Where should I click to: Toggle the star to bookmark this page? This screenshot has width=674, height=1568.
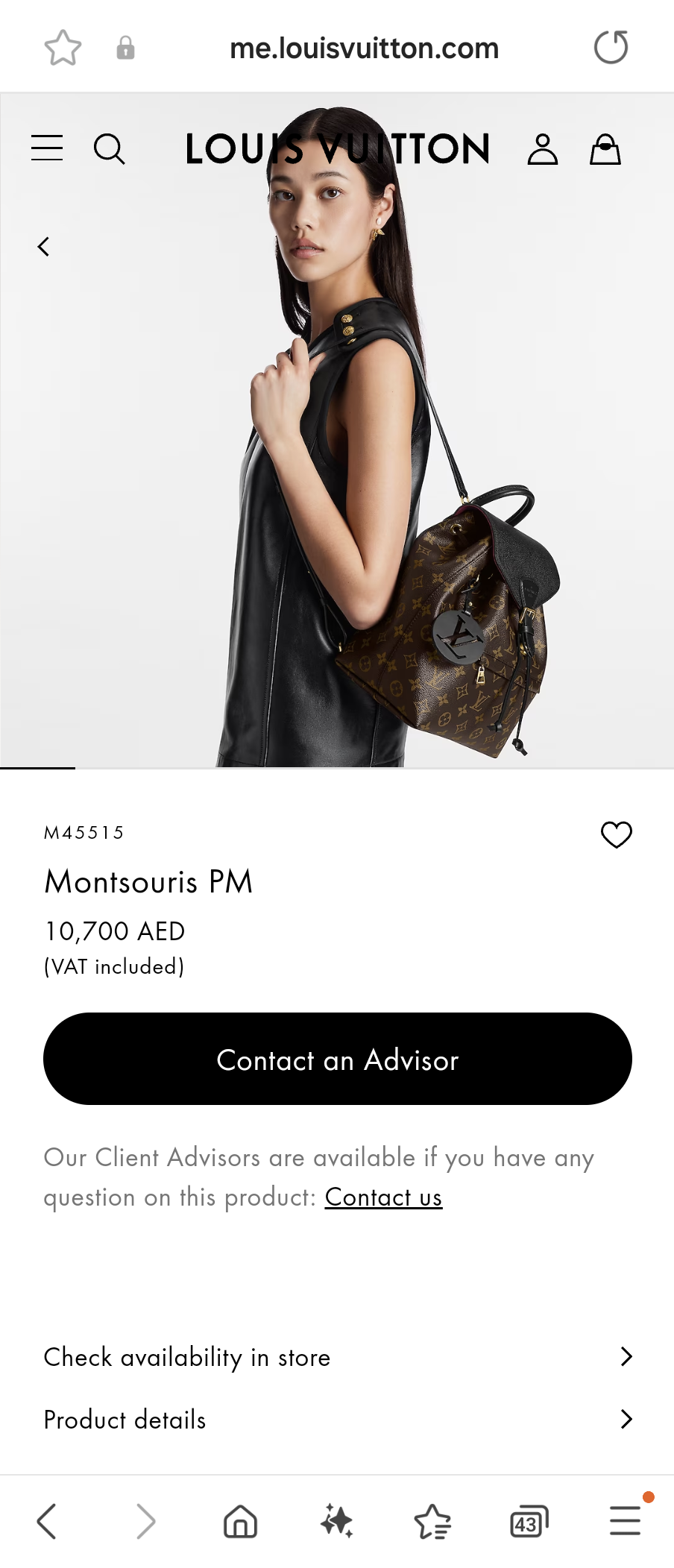point(63,47)
